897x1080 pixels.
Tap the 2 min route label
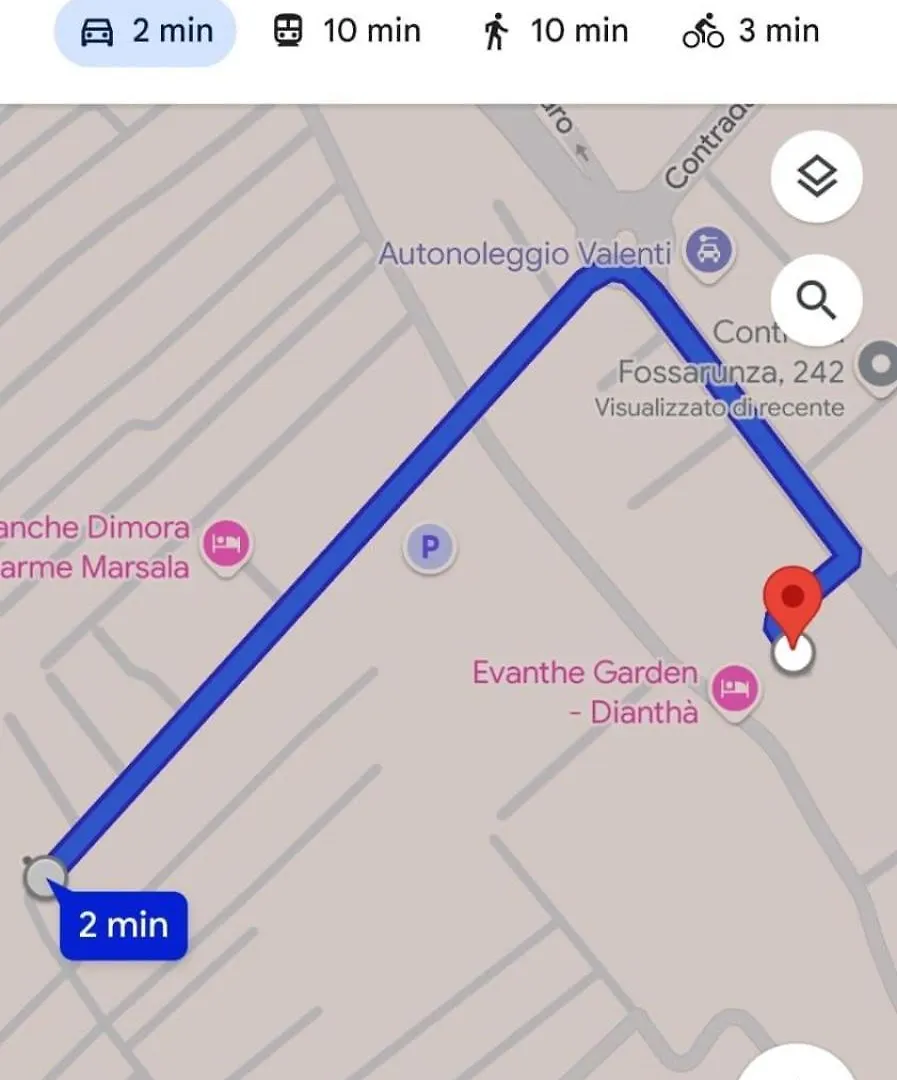click(x=124, y=925)
